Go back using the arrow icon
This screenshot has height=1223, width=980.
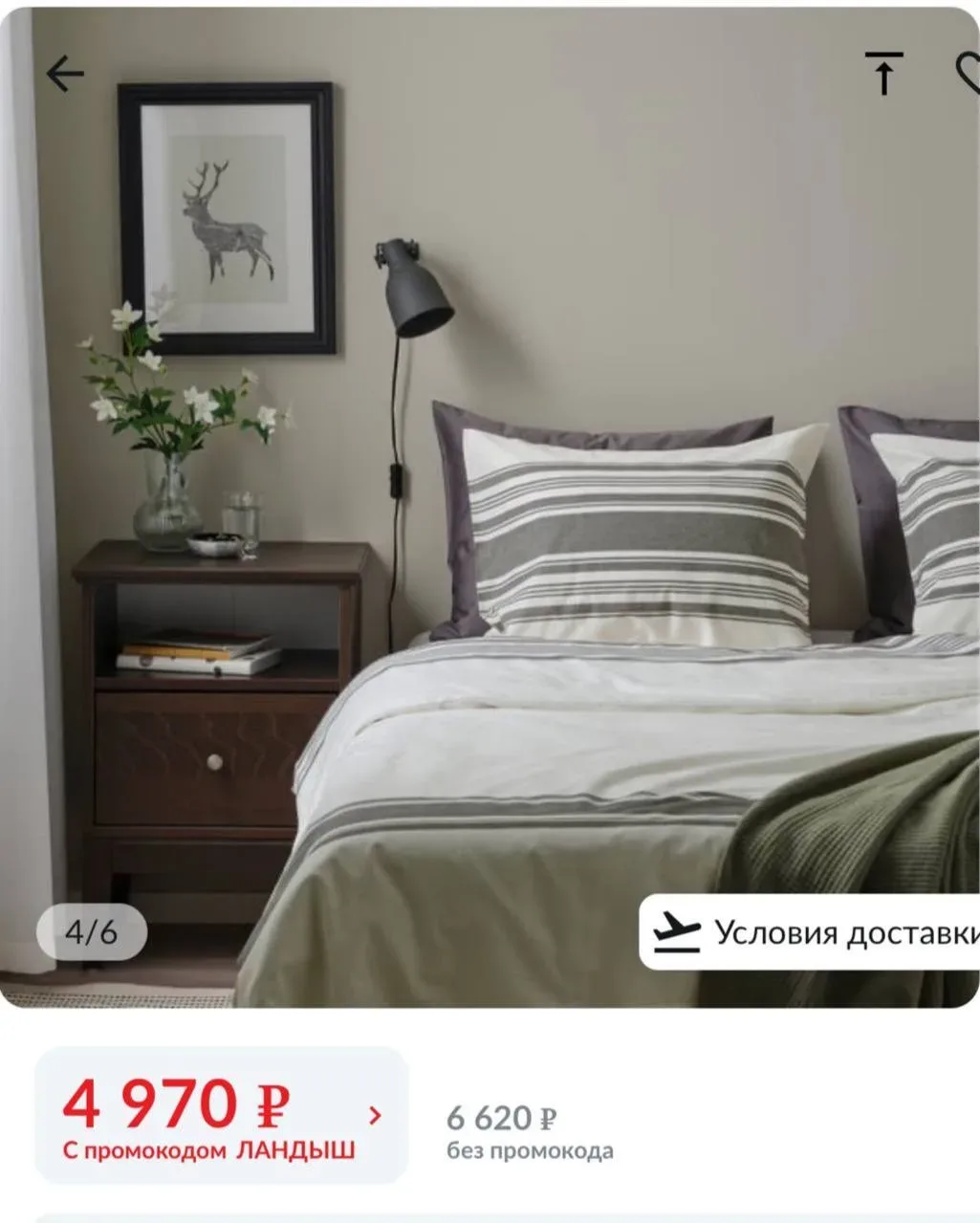click(x=65, y=74)
